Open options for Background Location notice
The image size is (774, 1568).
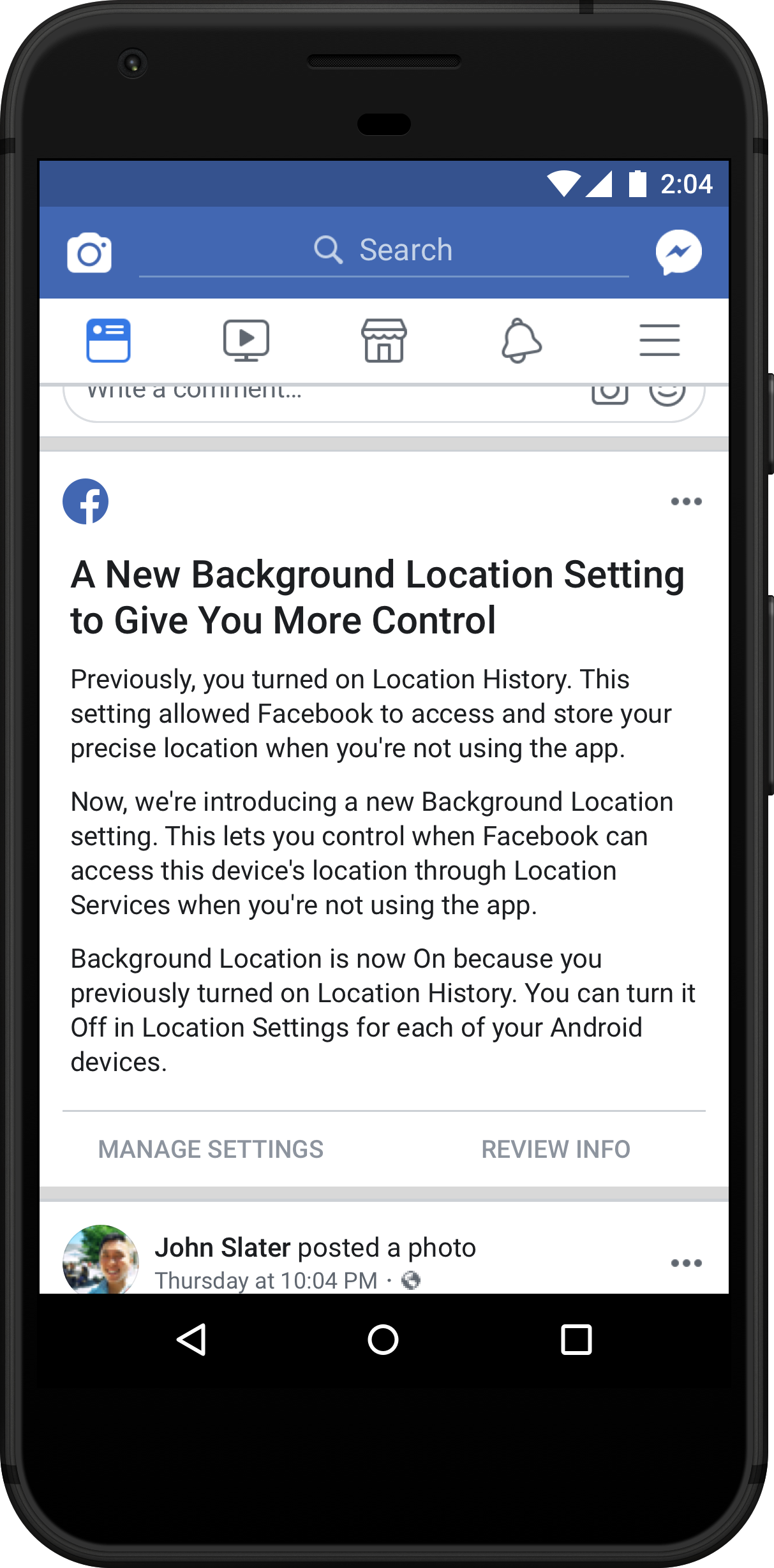click(x=686, y=501)
